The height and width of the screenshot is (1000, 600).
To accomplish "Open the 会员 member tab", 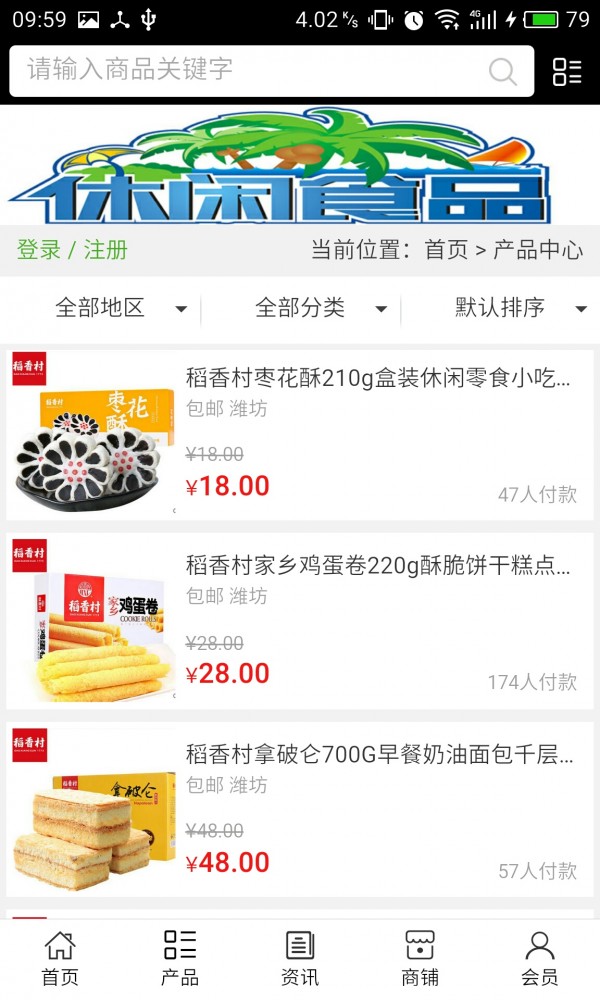I will tap(540, 958).
